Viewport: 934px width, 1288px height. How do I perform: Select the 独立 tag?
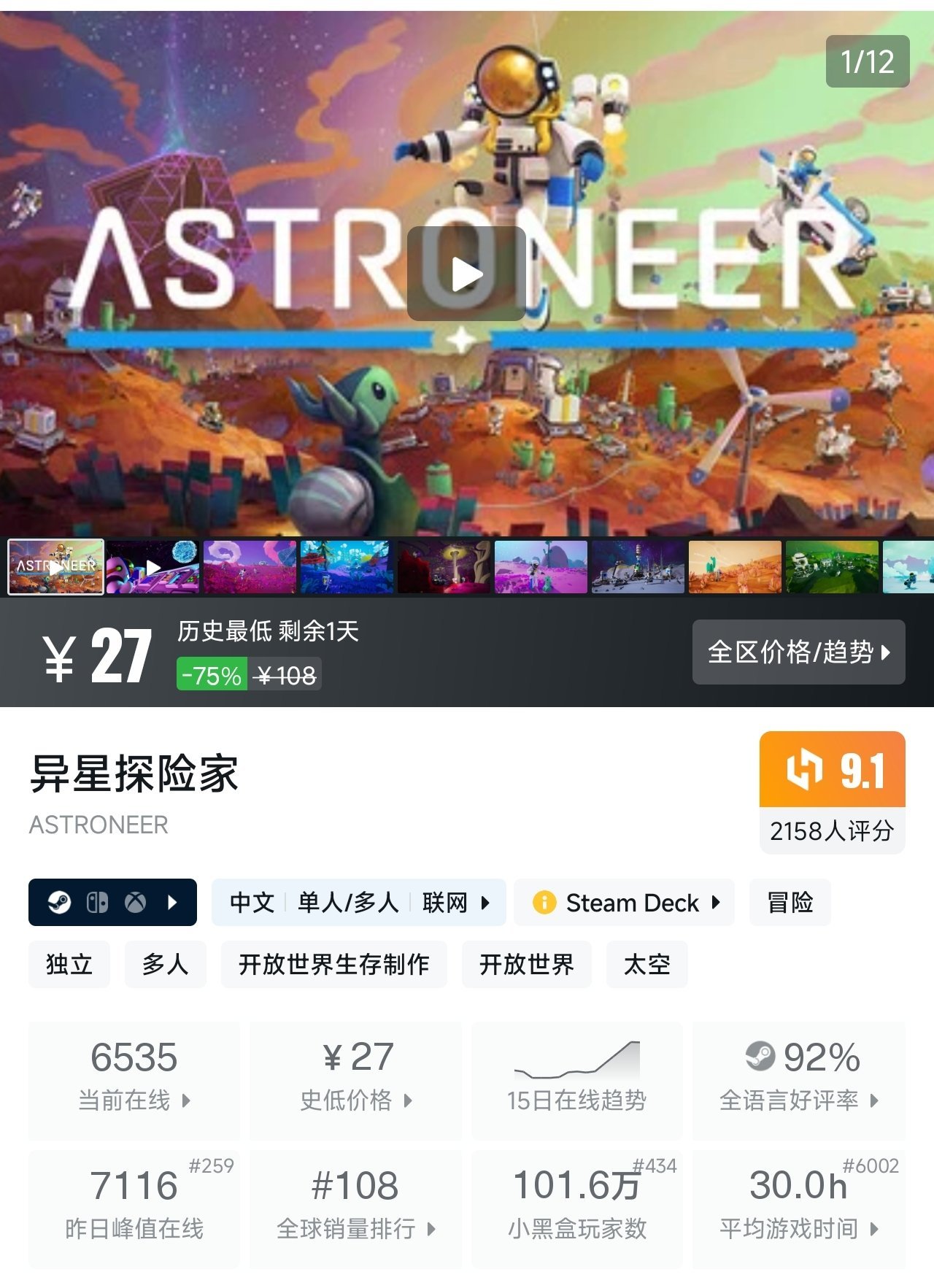[69, 964]
